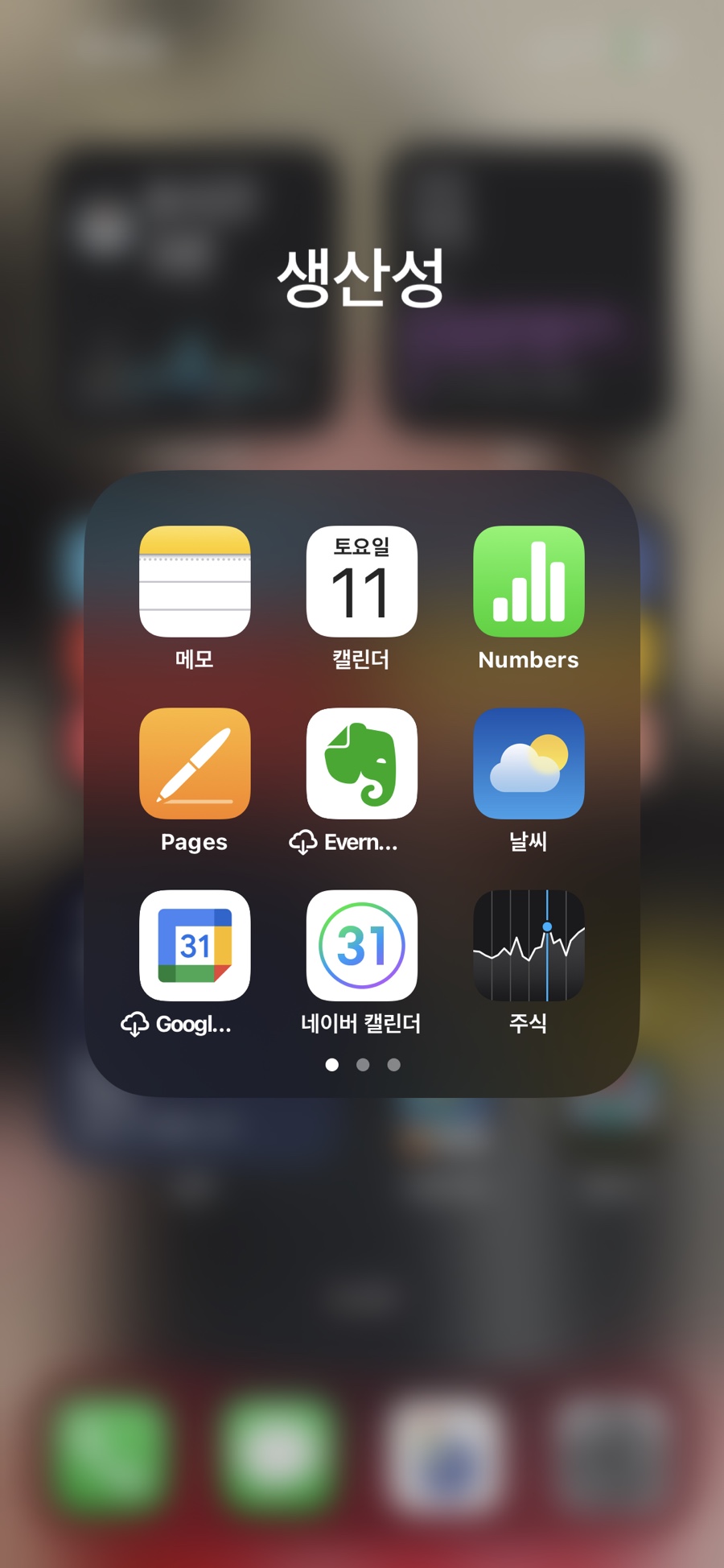The height and width of the screenshot is (1568, 724).
Task: Tap the folder page indicator dots
Action: click(362, 1065)
